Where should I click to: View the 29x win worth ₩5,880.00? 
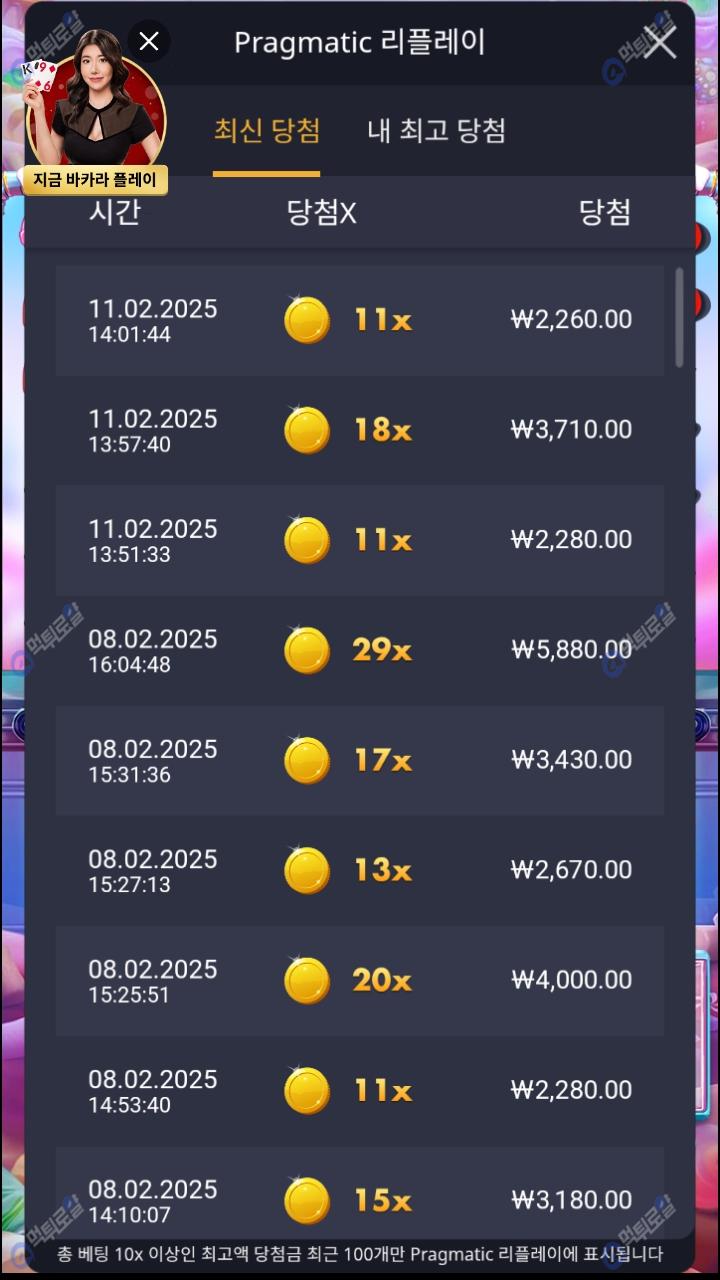(x=359, y=650)
